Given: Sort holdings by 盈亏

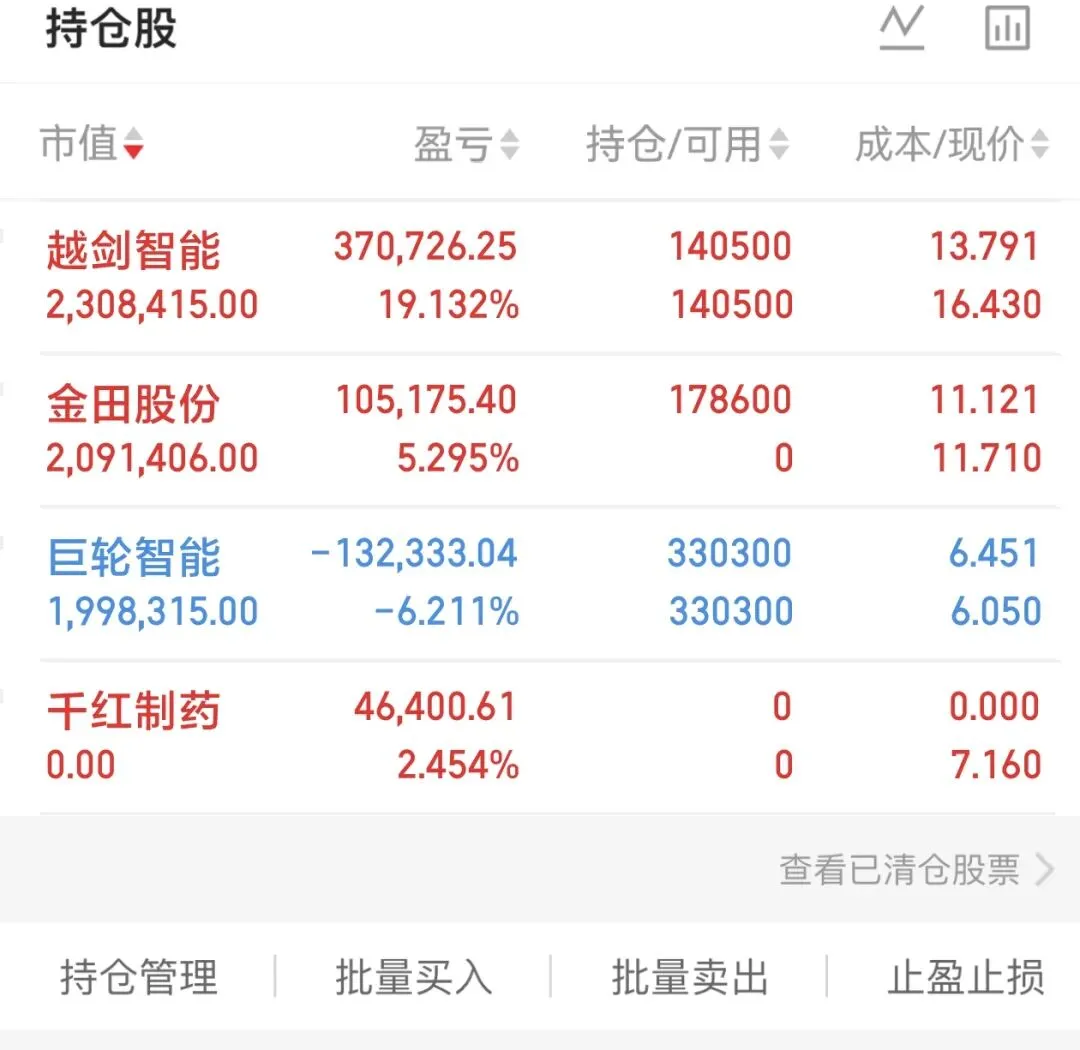Looking at the screenshot, I should point(466,144).
